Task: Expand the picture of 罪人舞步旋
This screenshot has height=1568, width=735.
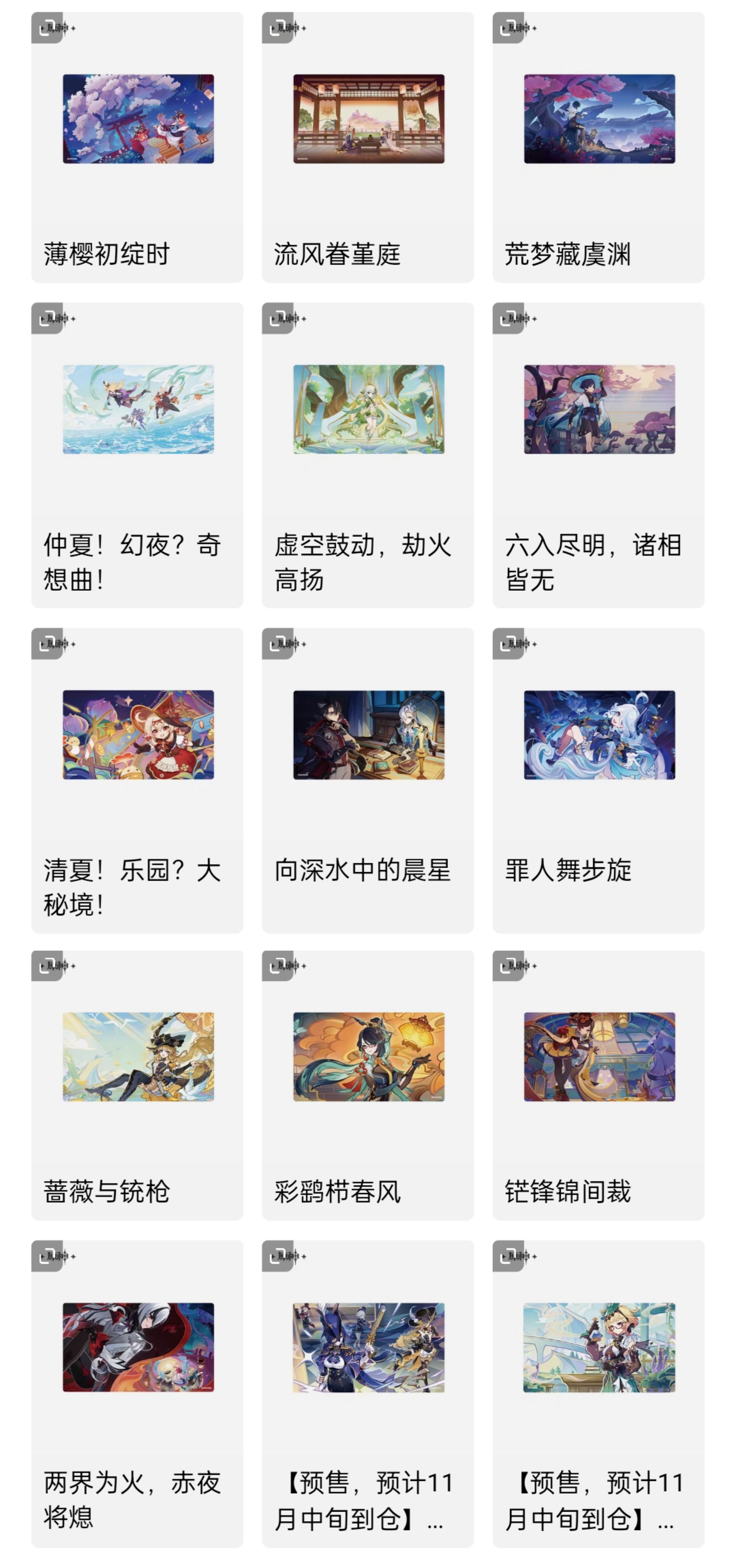Action: pos(507,644)
